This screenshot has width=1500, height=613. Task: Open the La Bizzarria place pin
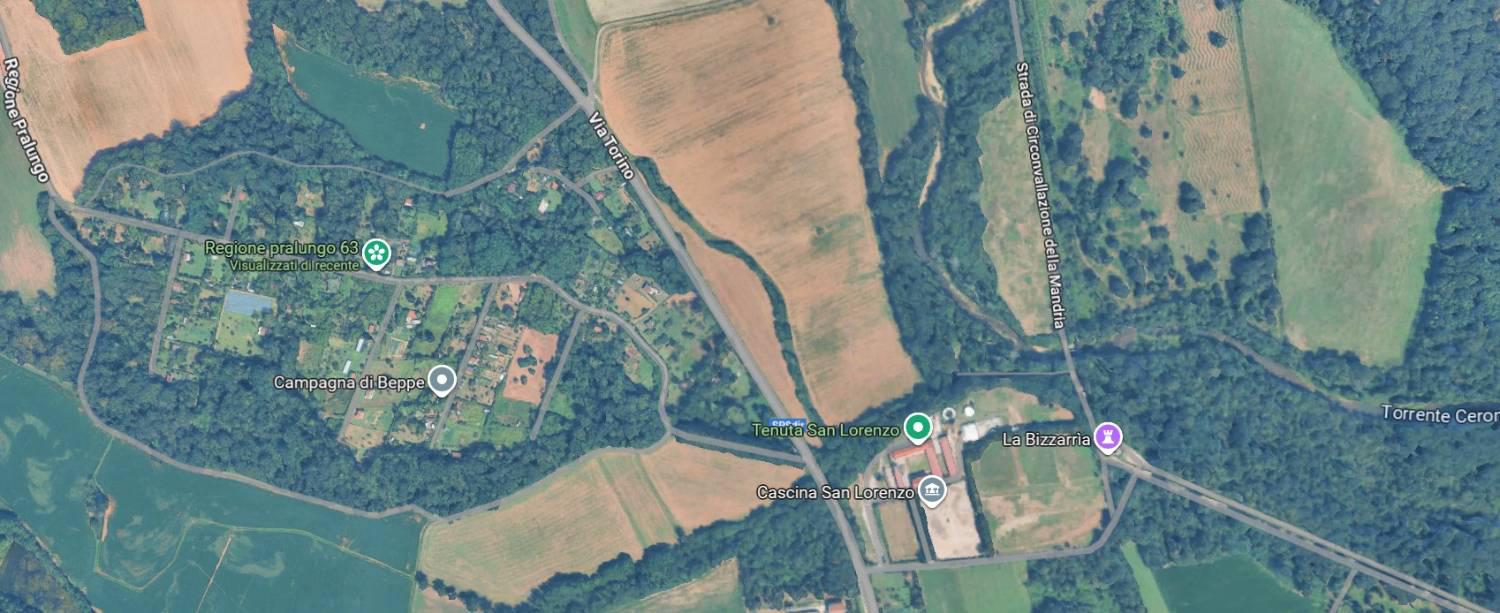[1107, 437]
